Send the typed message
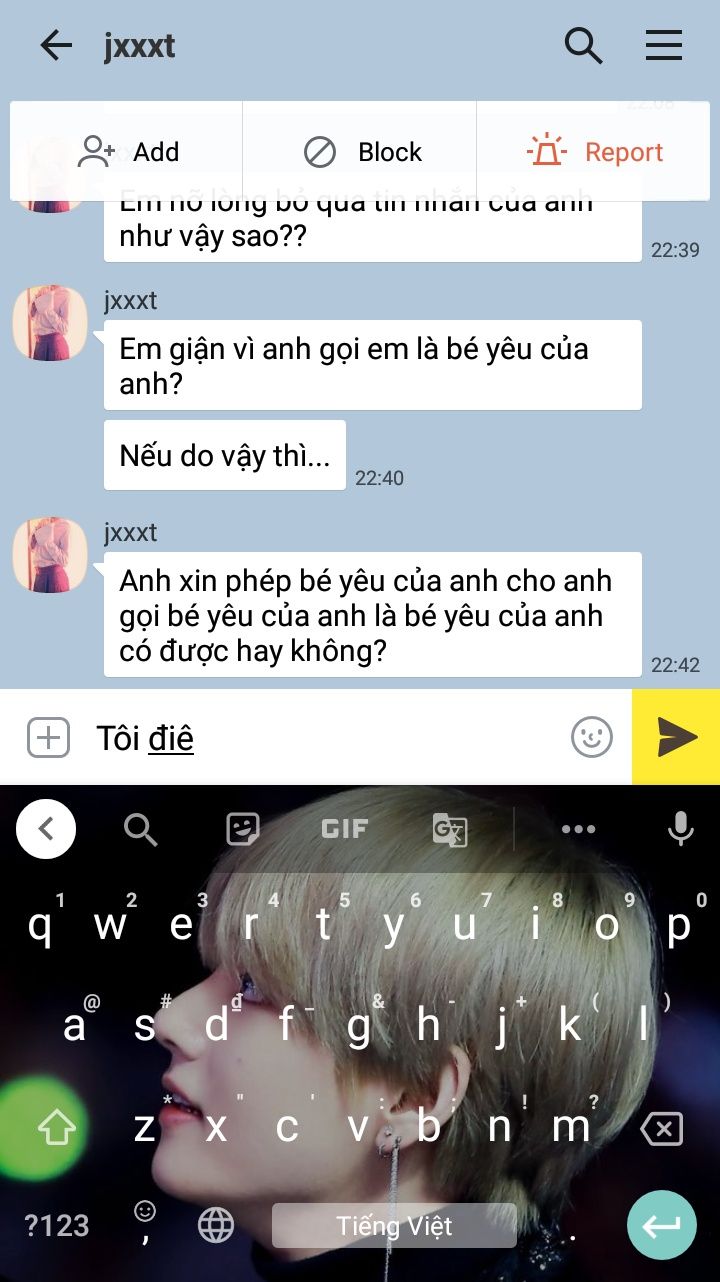This screenshot has height=1282, width=720. coord(676,737)
